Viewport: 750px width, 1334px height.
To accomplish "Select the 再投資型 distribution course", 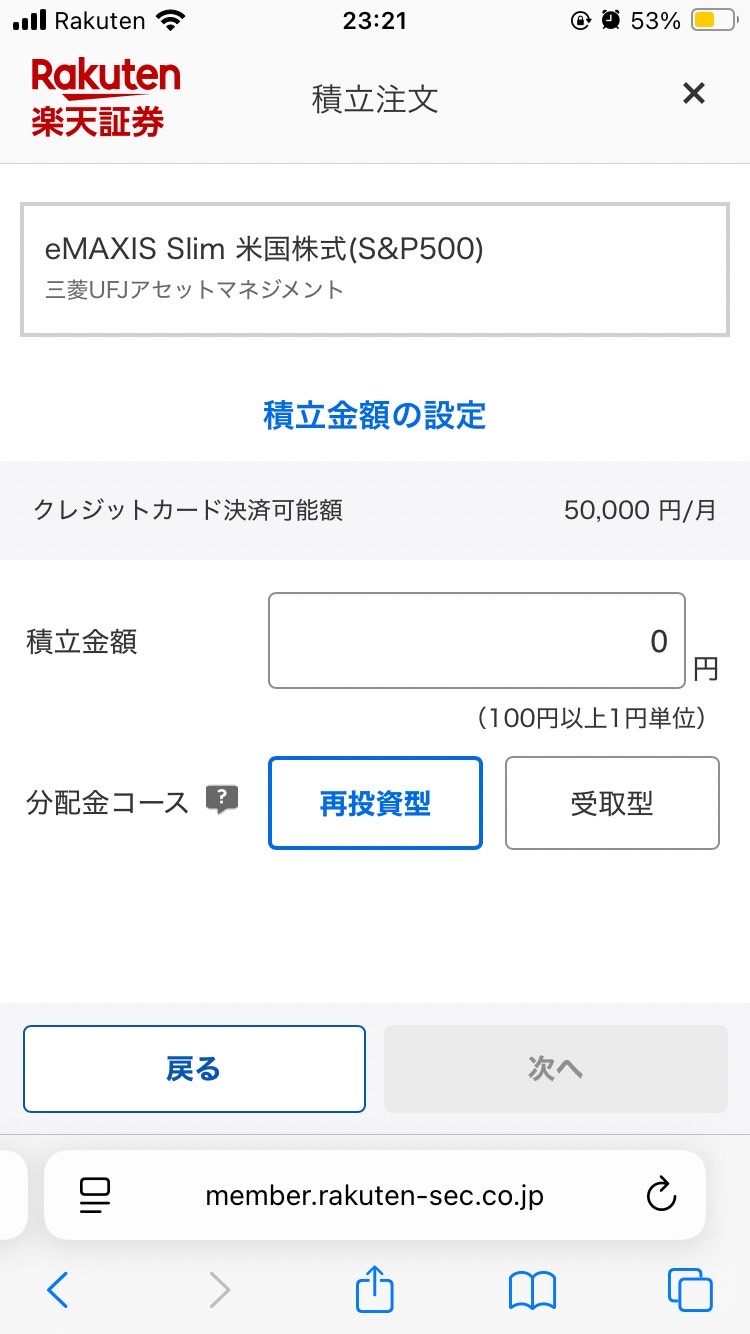I will (375, 803).
